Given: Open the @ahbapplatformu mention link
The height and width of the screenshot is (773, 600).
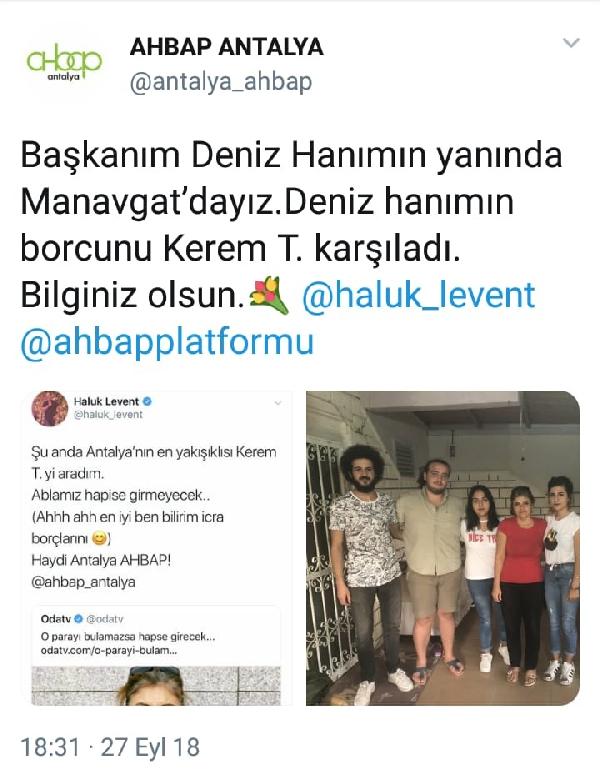Looking at the screenshot, I should click(167, 341).
